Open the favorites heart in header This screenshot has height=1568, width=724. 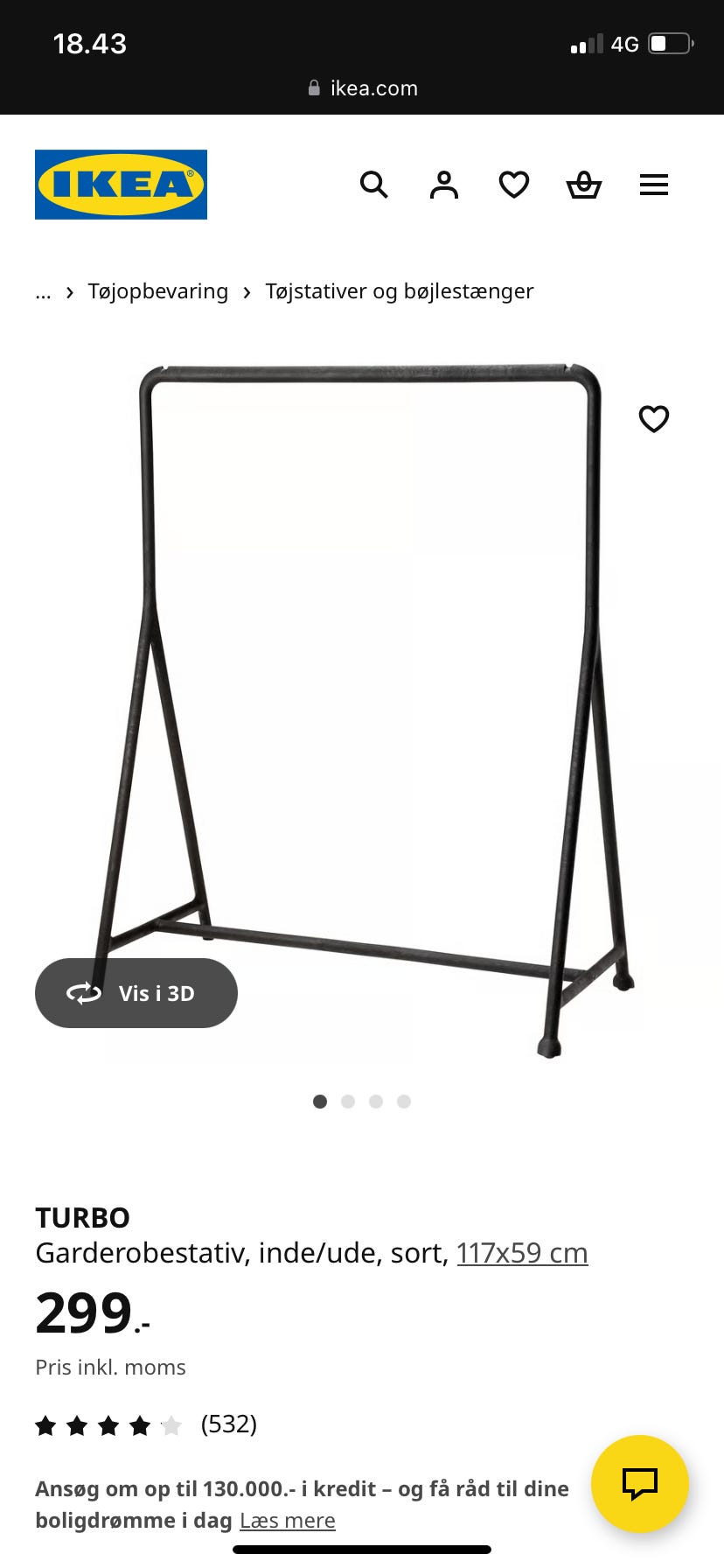(514, 185)
